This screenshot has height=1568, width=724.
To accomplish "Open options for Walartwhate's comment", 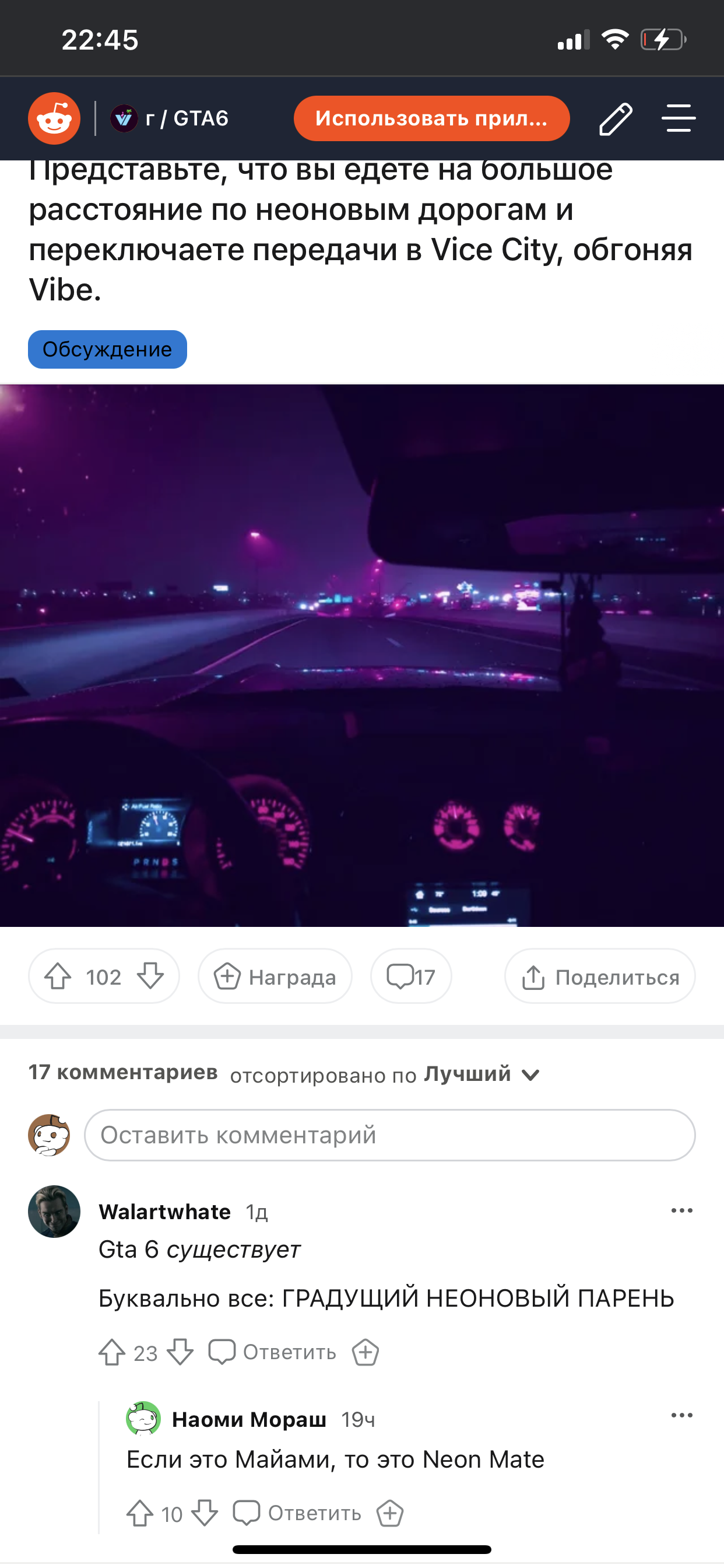I will tap(681, 1210).
